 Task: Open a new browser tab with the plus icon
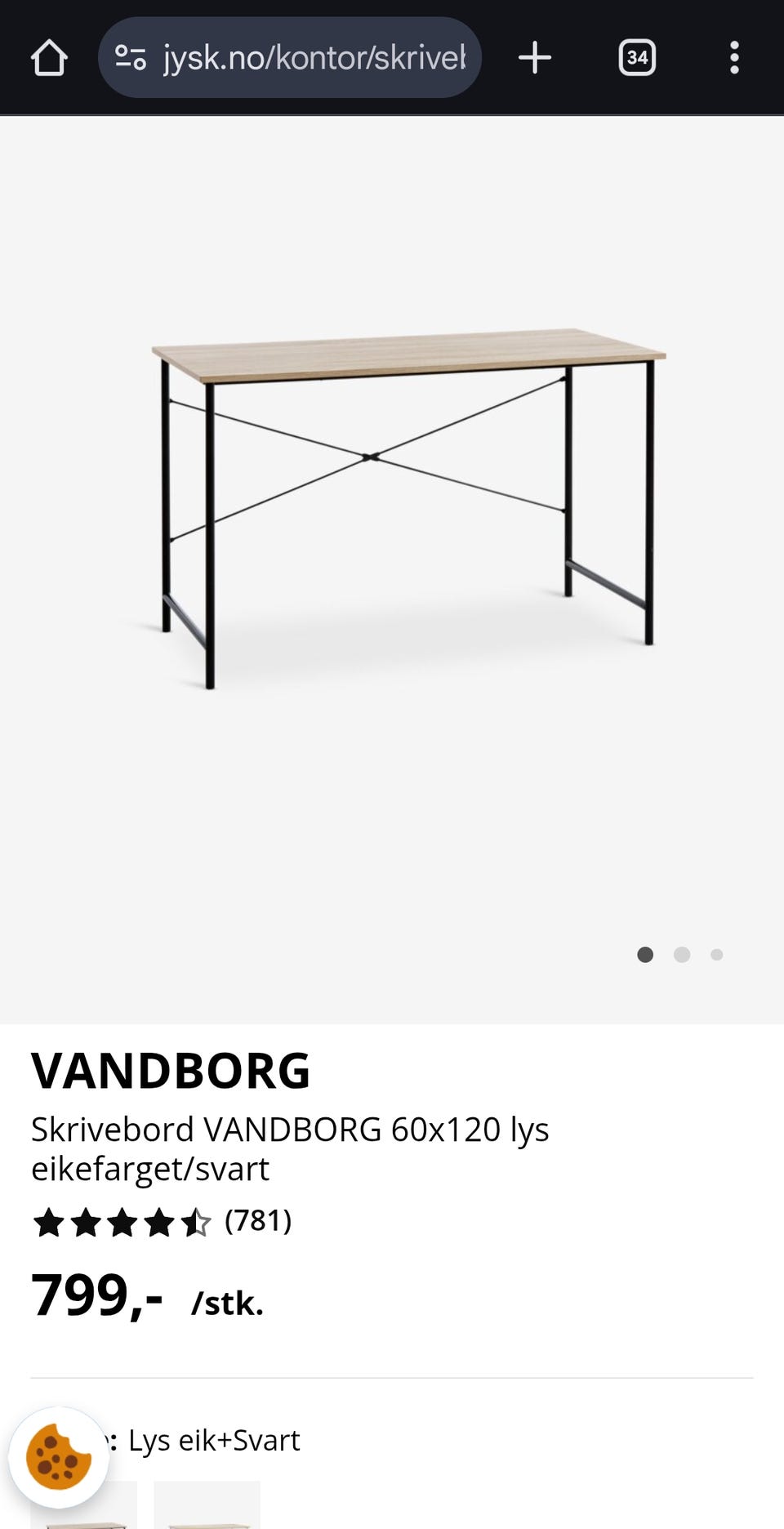[x=535, y=57]
